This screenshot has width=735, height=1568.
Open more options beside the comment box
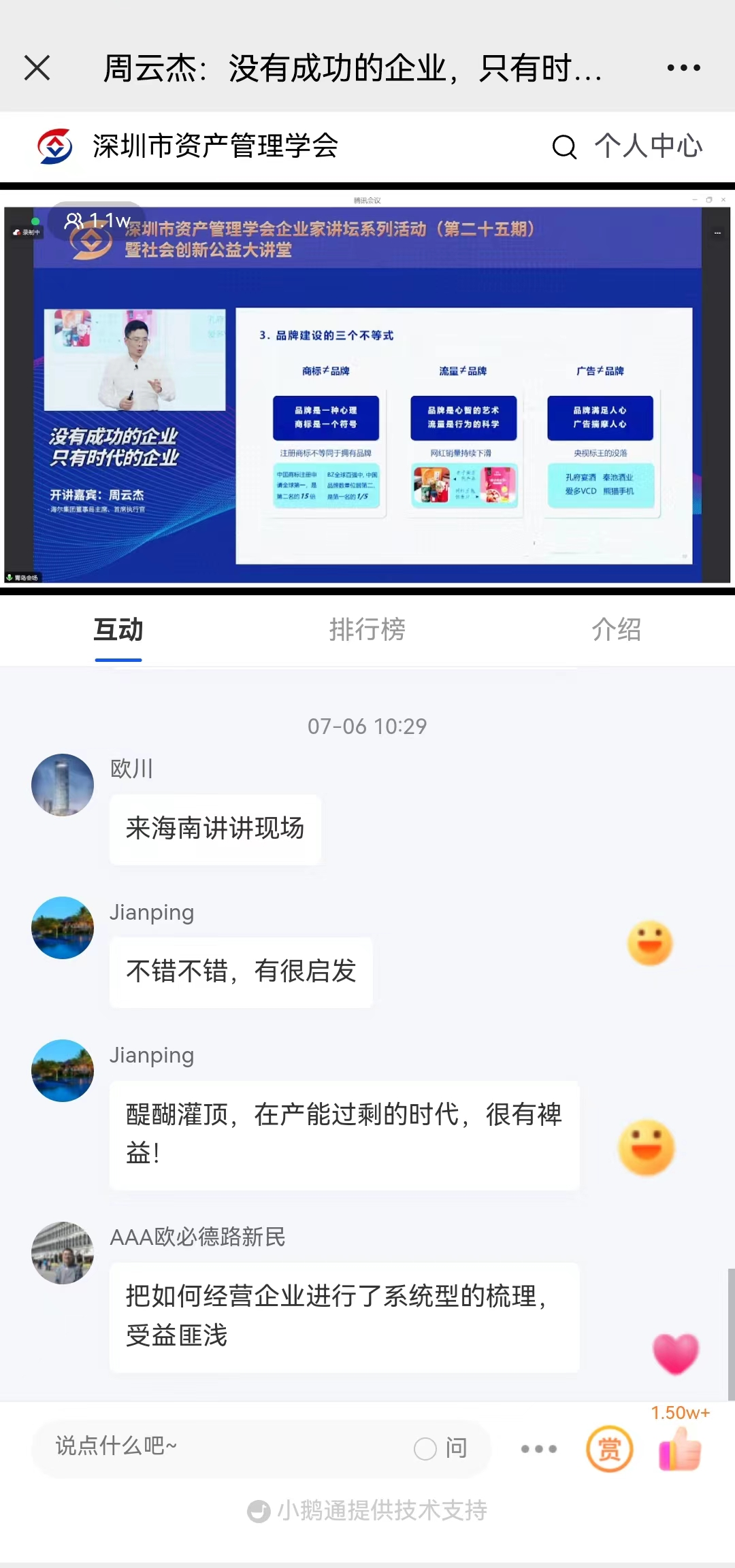pyautogui.click(x=538, y=1449)
